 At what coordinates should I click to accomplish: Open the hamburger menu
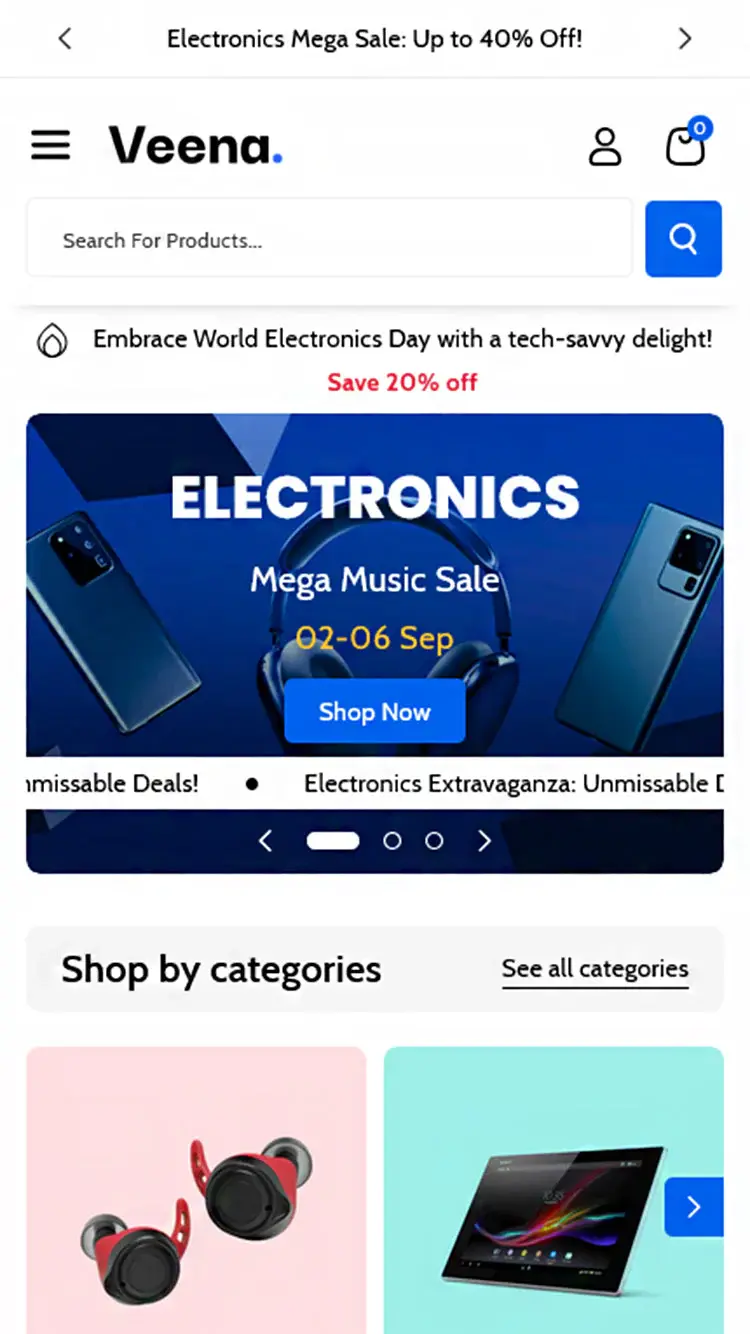click(x=50, y=146)
